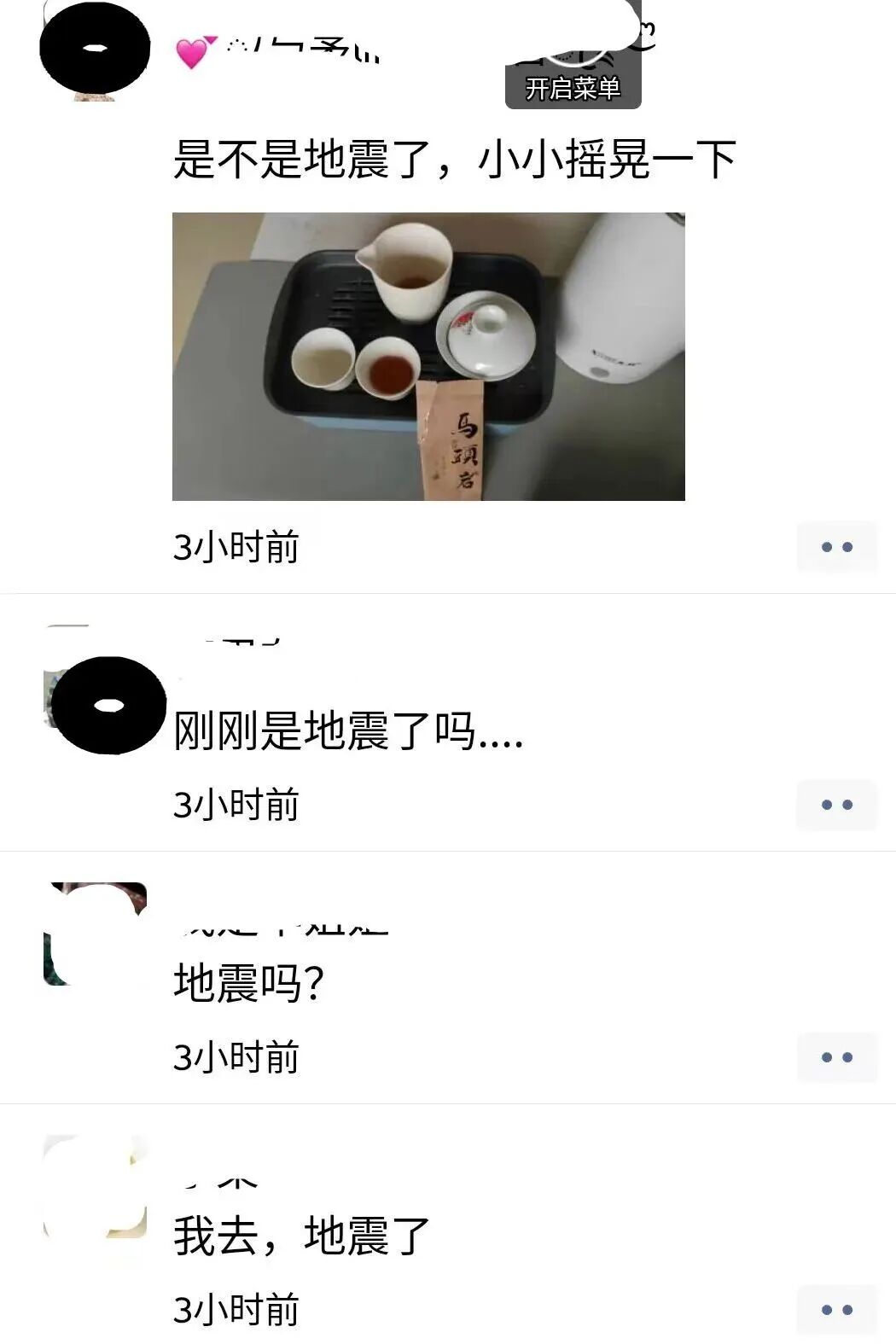896x1344 pixels.
Task: Tap the two-dot button under 刚刚是地震了吗 post
Action: point(836,805)
